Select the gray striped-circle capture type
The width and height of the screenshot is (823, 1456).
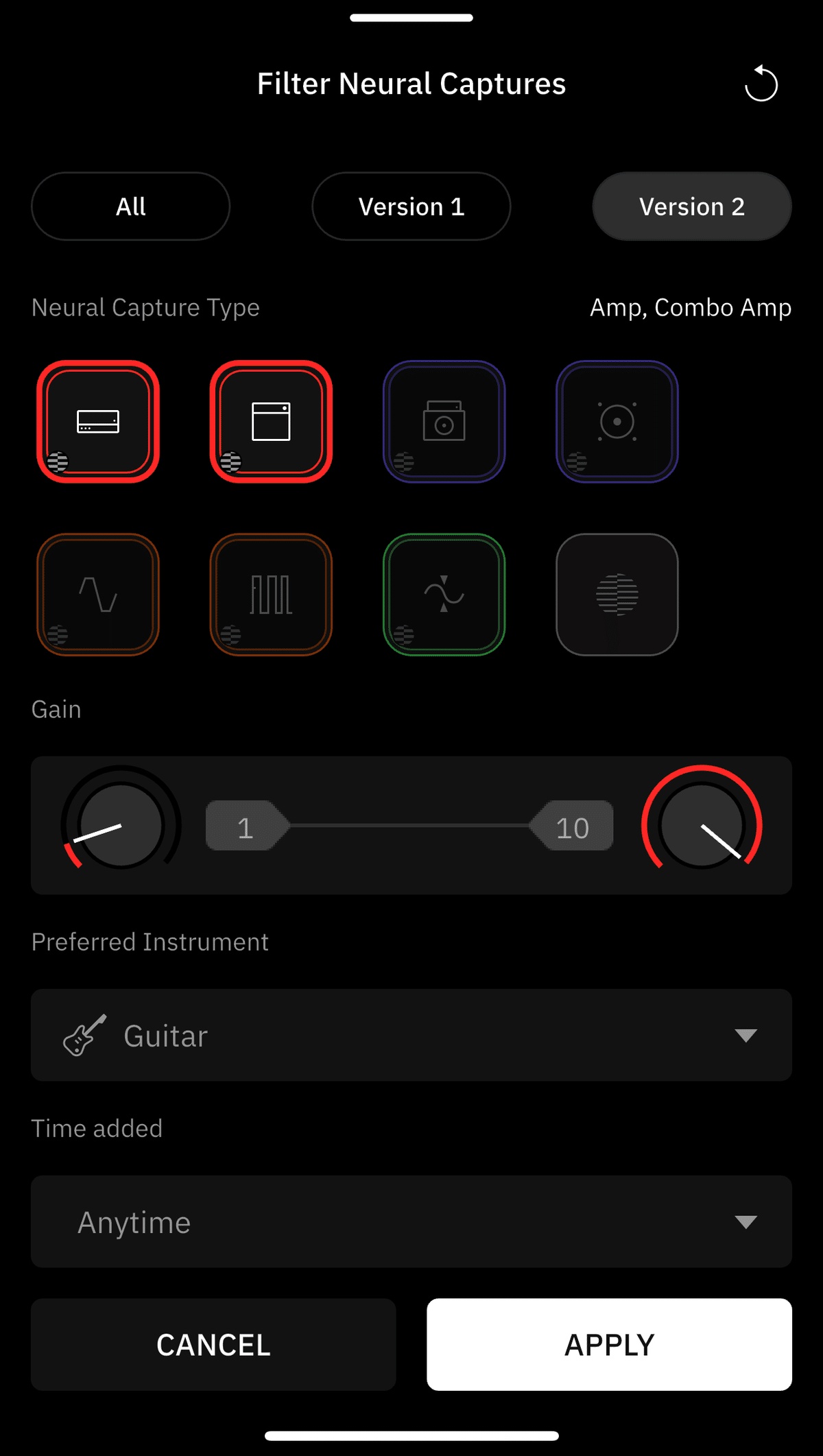coord(617,595)
